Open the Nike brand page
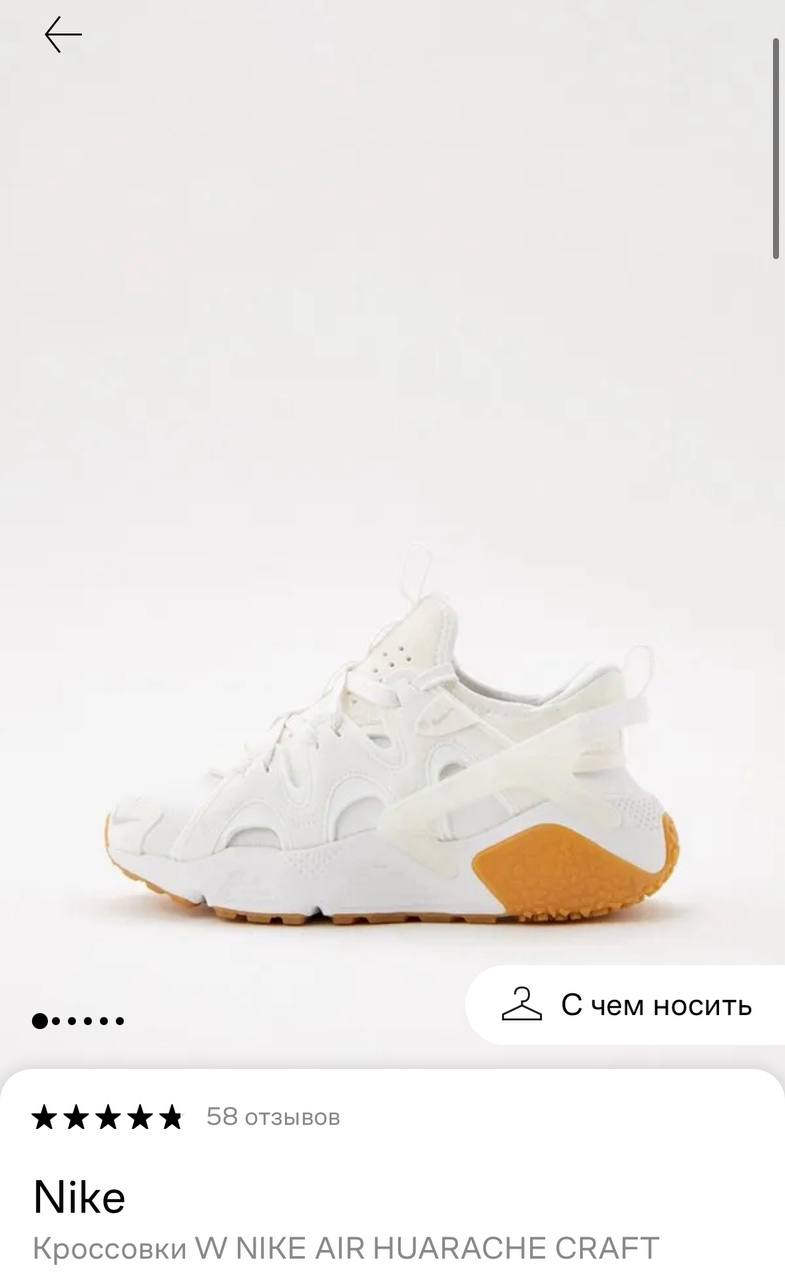 point(79,1197)
